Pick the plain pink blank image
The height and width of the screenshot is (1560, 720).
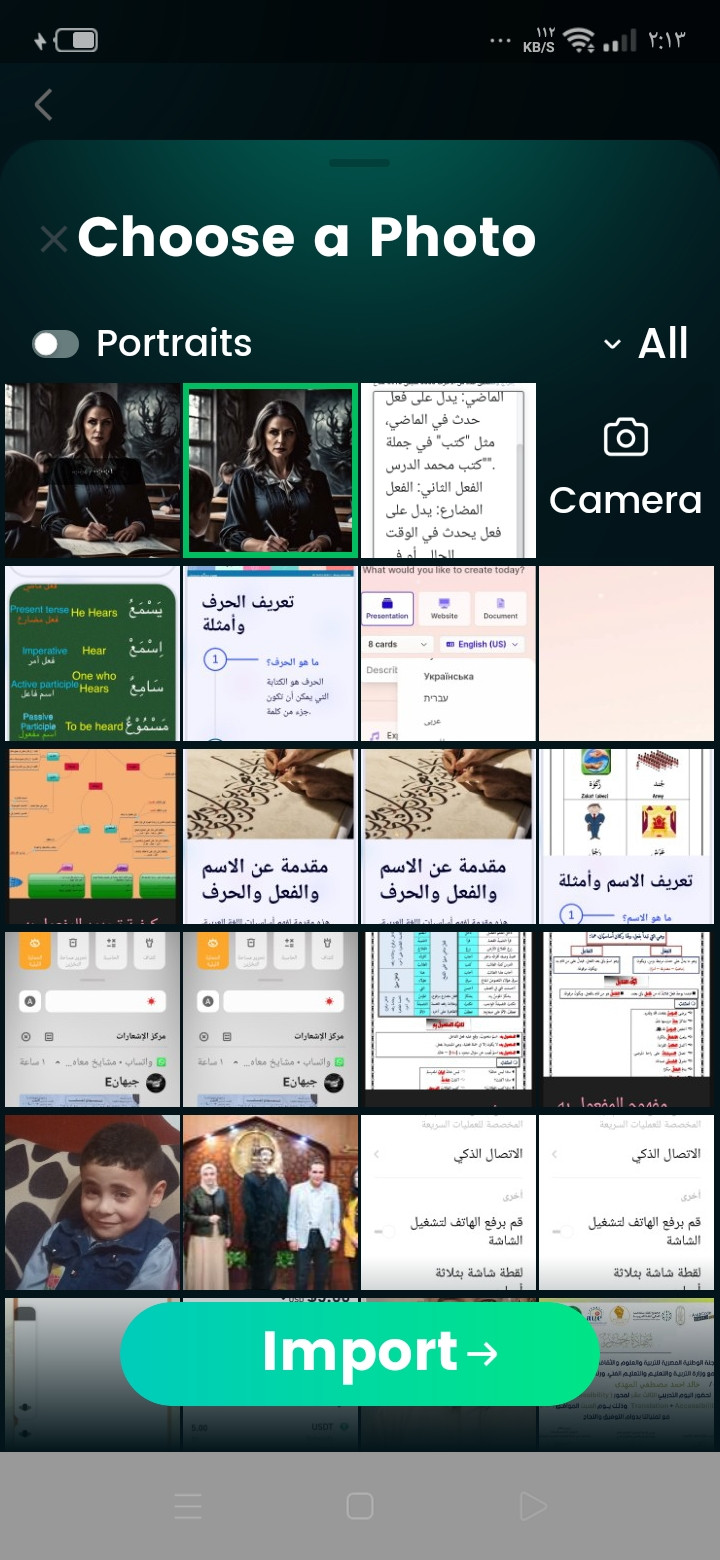tap(626, 653)
